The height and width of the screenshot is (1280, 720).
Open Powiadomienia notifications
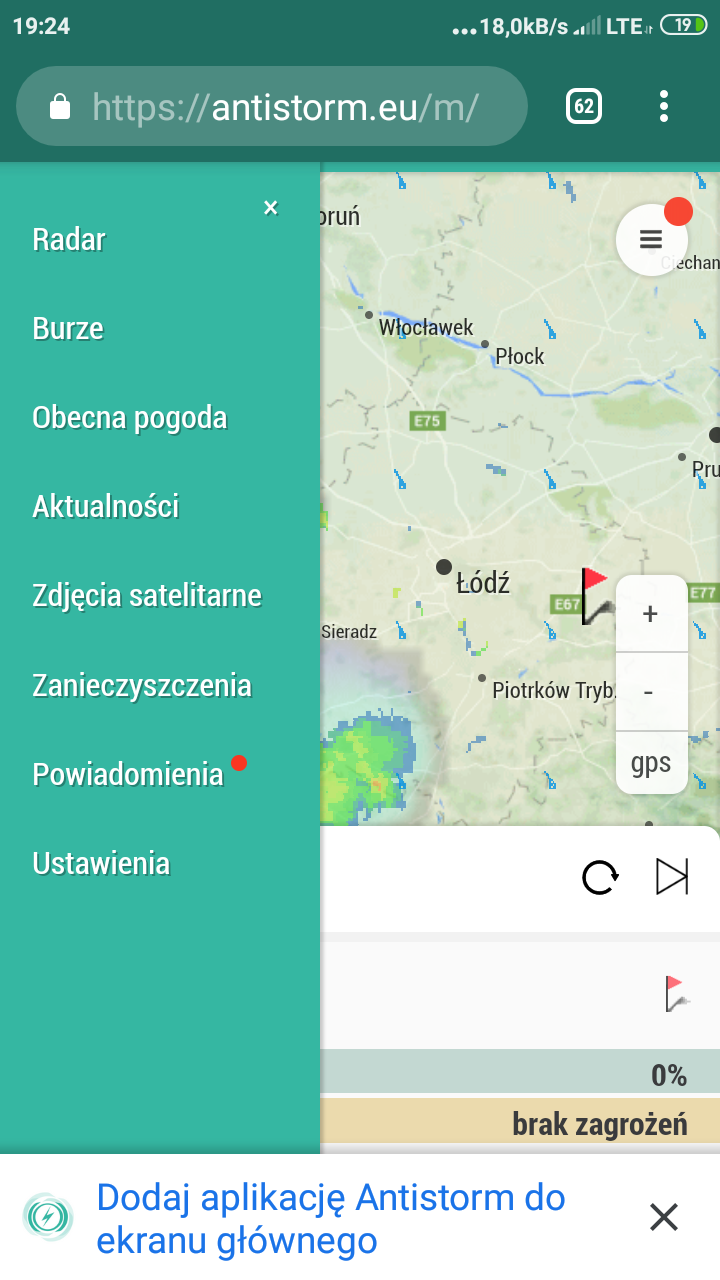128,775
